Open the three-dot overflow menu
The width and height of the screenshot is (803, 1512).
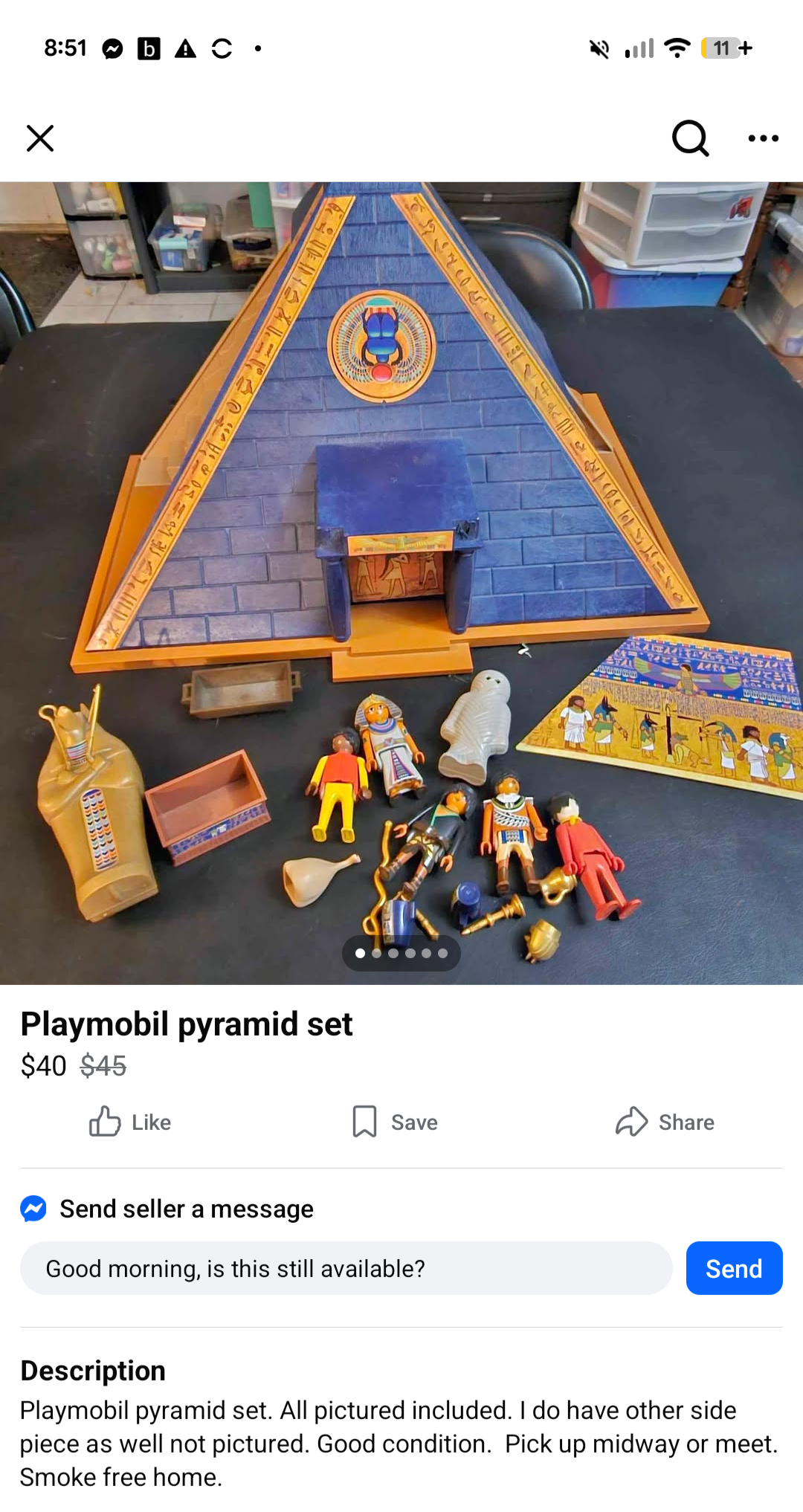click(x=764, y=138)
